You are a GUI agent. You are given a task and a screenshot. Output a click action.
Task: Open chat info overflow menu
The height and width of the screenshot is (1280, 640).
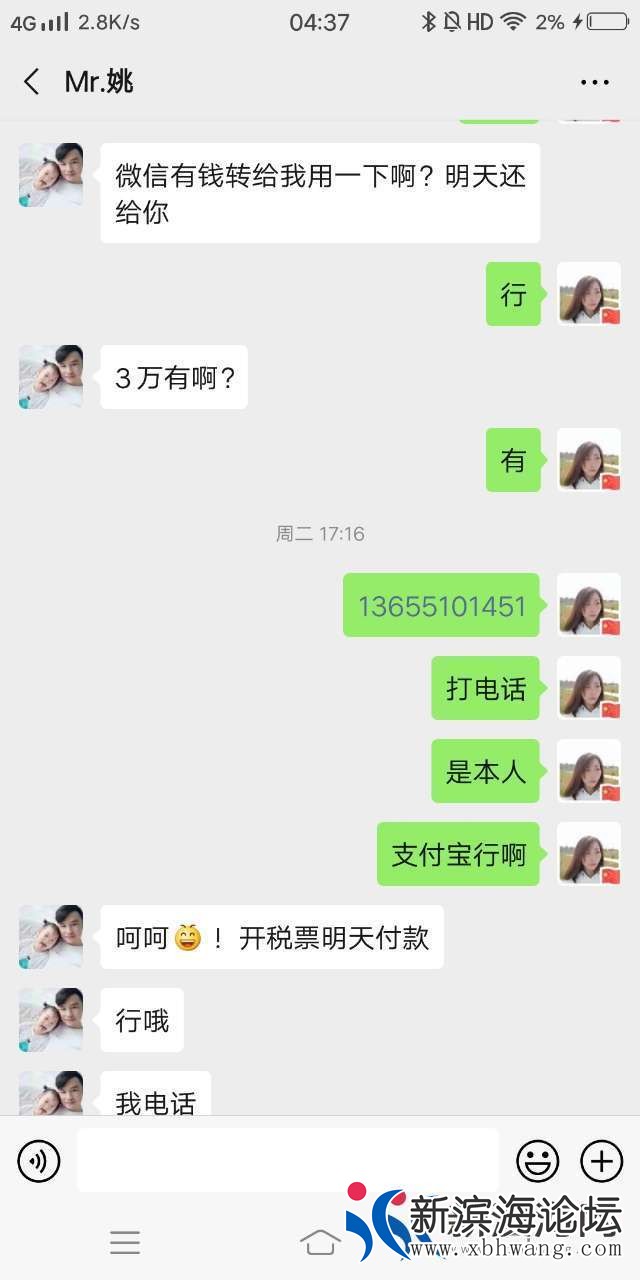point(595,83)
